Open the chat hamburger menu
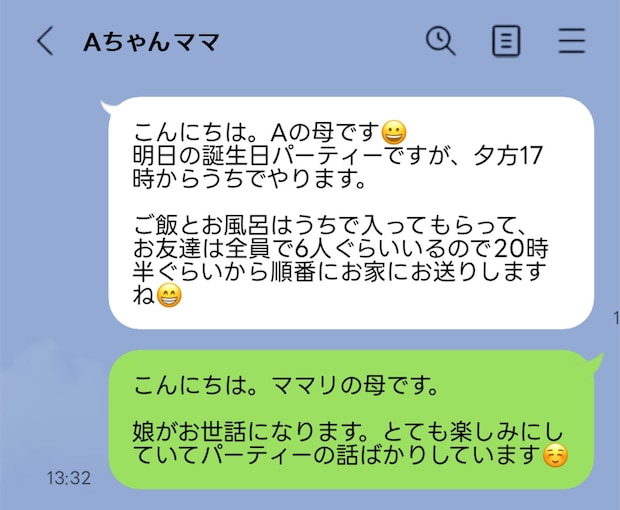 coord(572,41)
